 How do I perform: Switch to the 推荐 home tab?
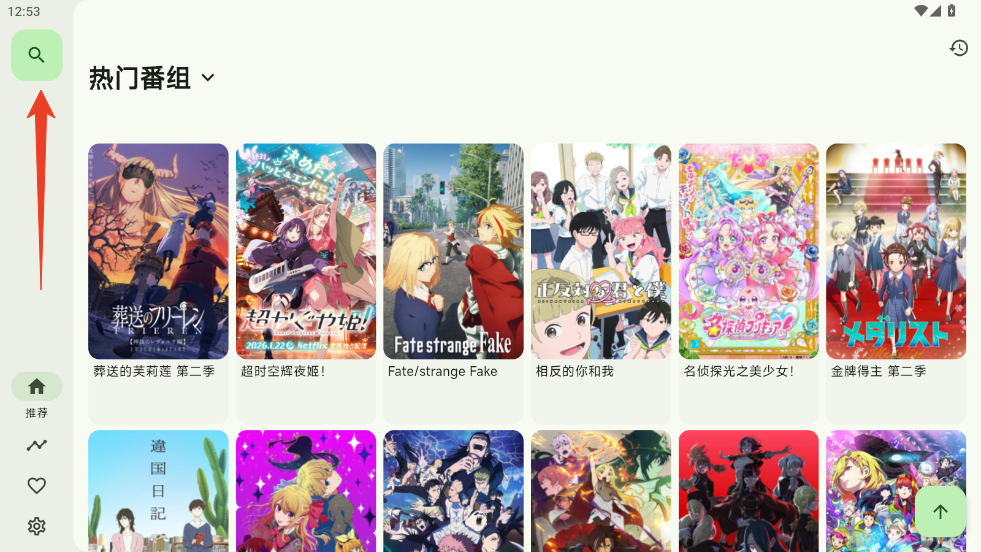click(x=37, y=387)
